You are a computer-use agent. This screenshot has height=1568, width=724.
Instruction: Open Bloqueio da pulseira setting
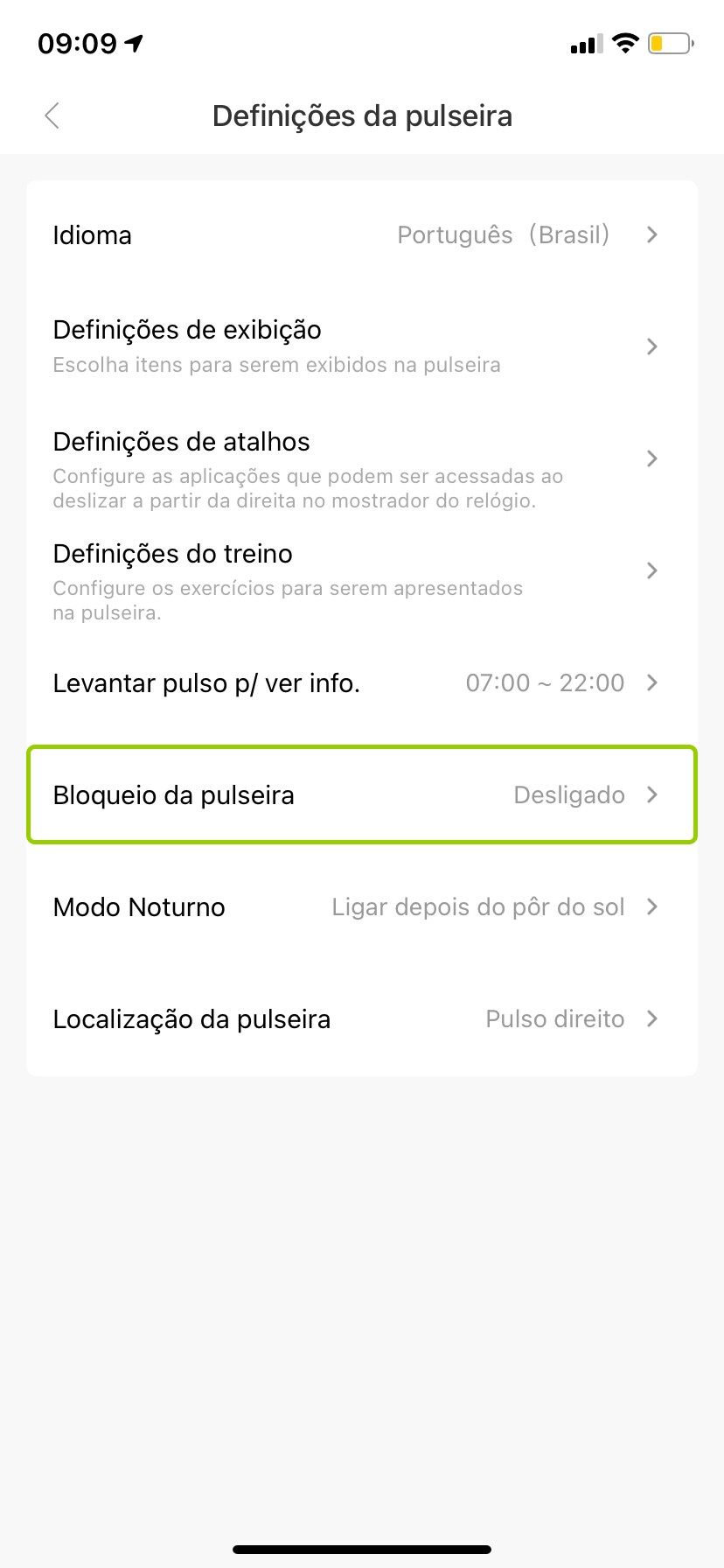(x=362, y=795)
